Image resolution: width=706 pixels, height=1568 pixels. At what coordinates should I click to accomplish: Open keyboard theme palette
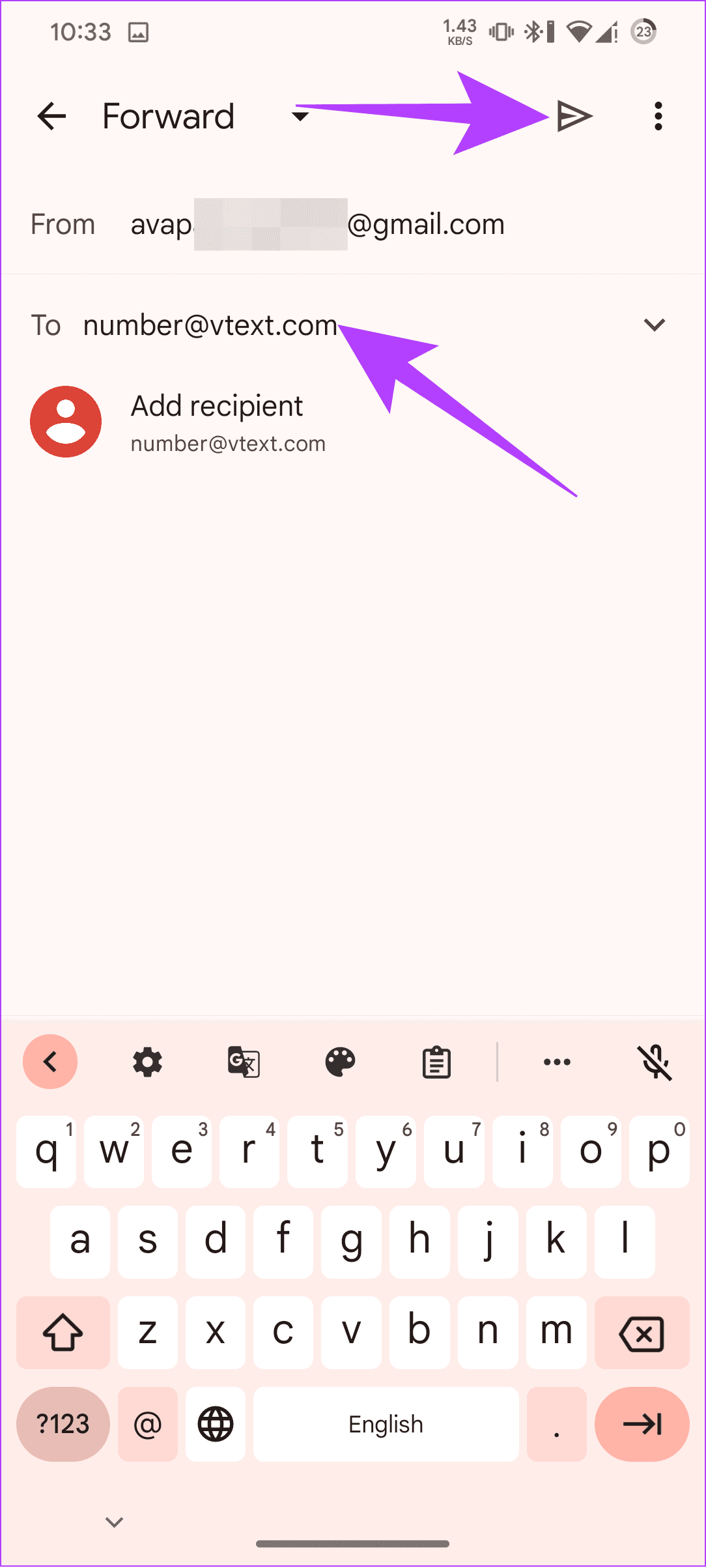(340, 1062)
